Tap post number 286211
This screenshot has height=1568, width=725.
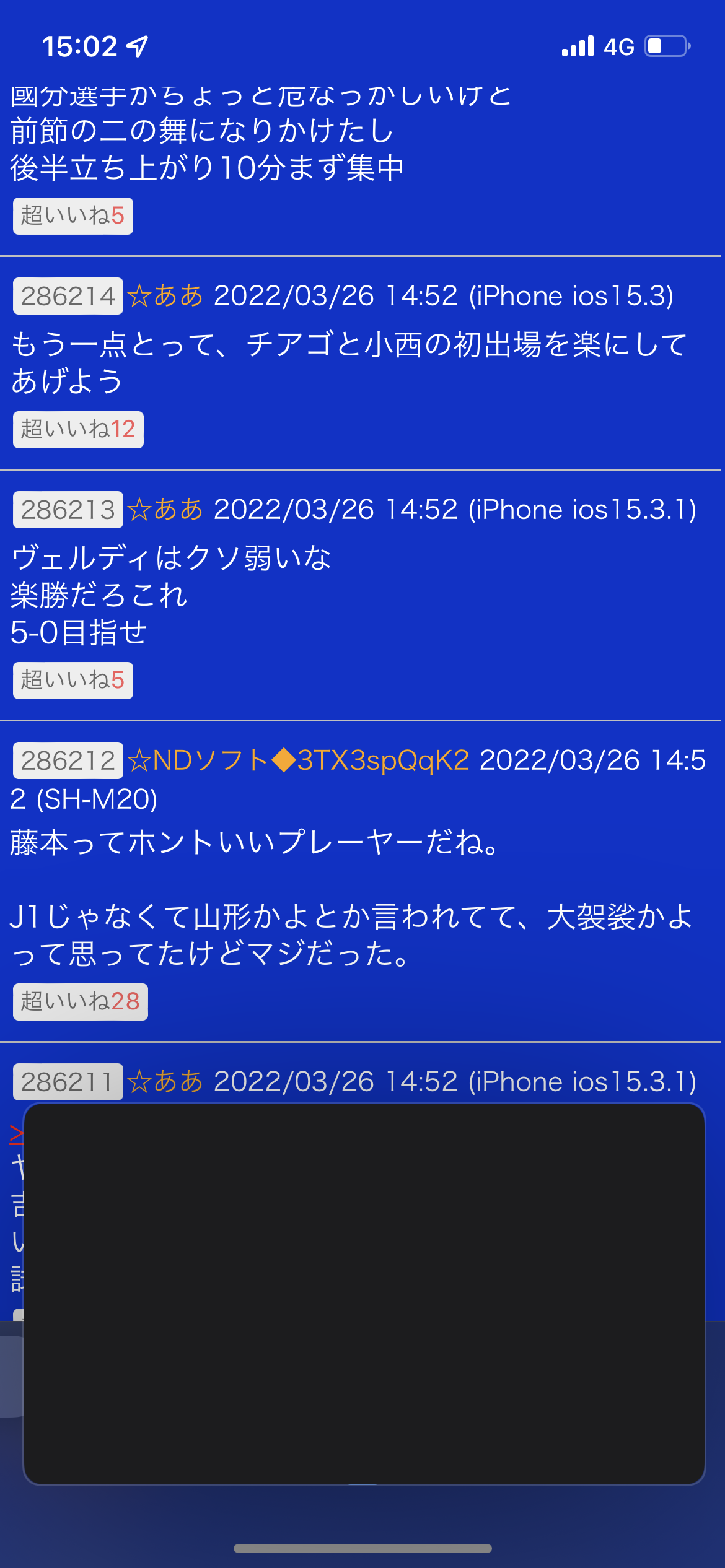point(68,1082)
